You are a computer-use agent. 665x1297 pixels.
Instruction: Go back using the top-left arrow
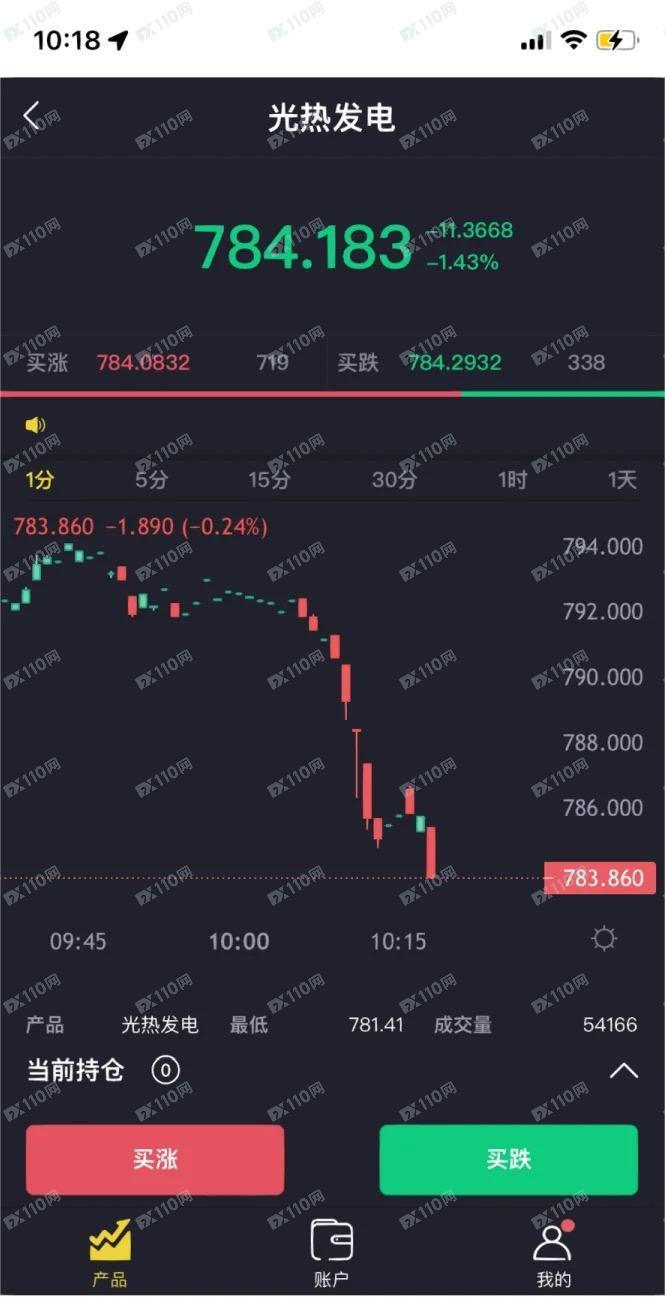(32, 116)
